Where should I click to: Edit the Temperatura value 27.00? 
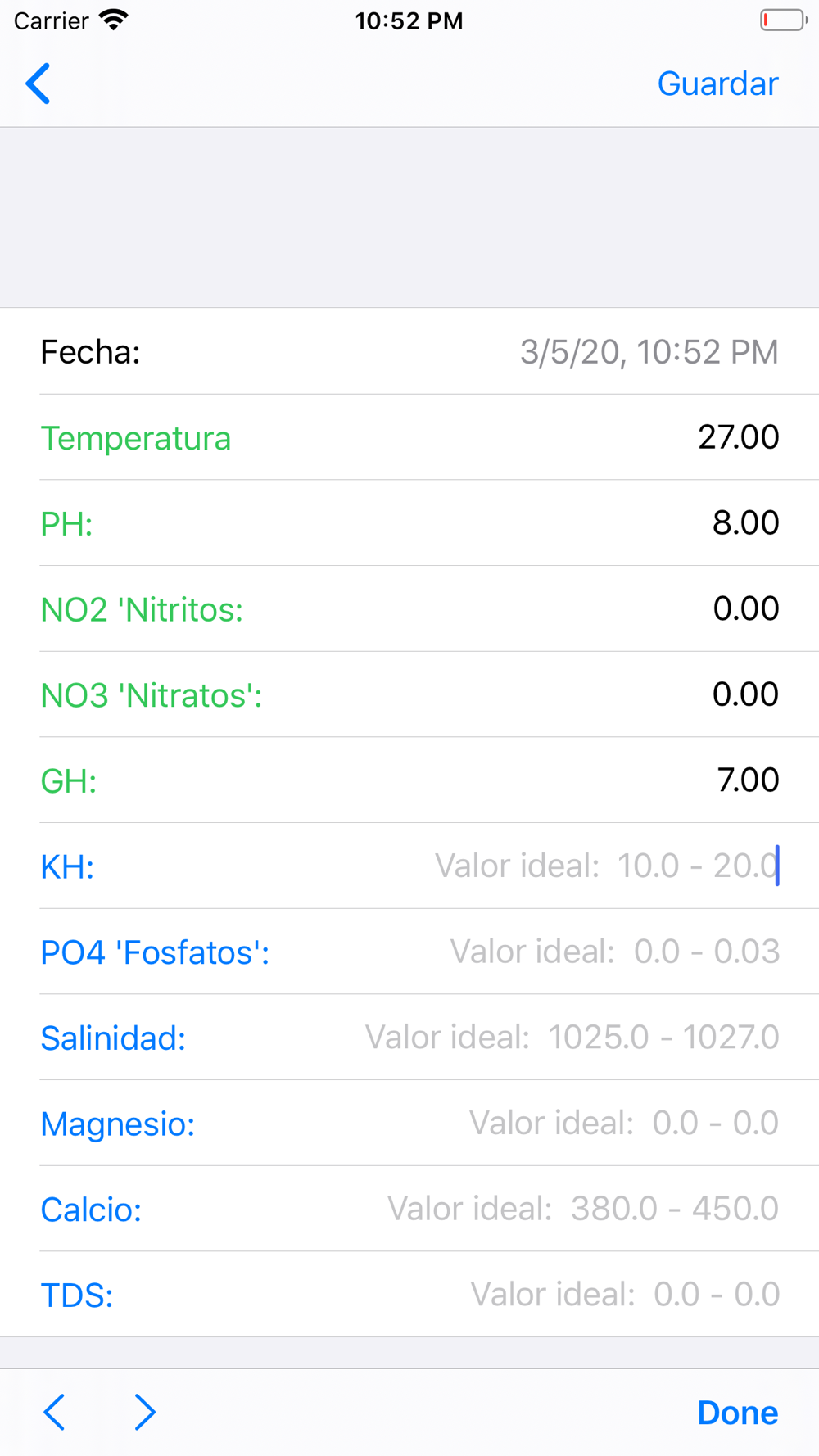(738, 437)
